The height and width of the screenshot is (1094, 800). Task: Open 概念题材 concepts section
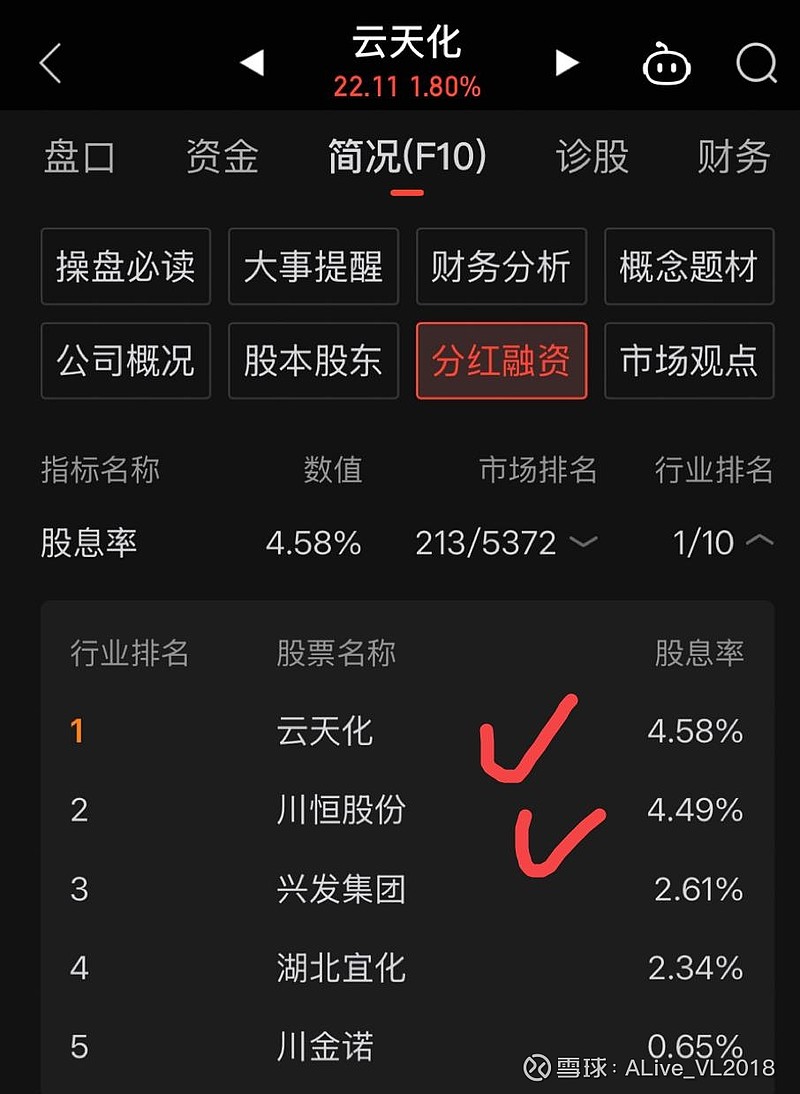[x=689, y=267]
